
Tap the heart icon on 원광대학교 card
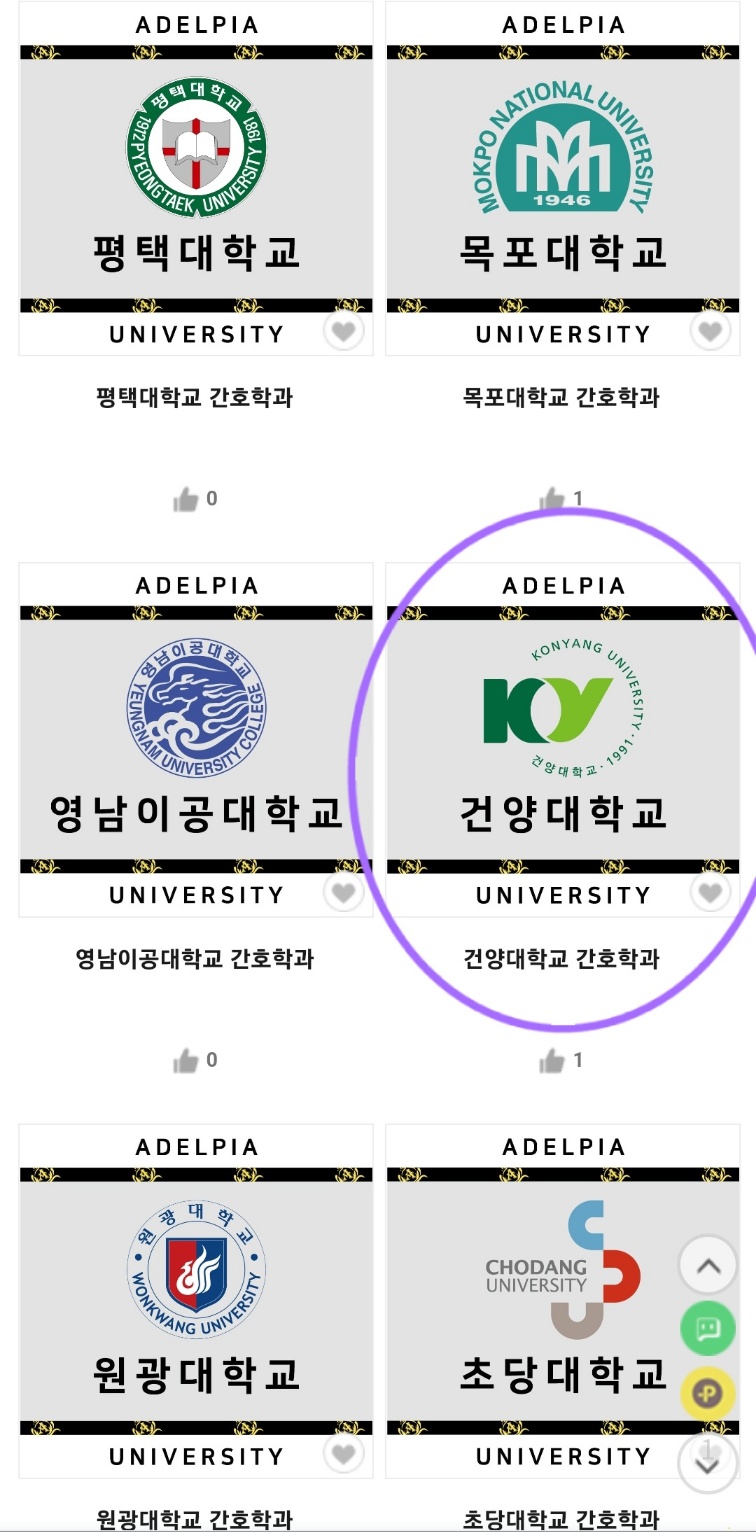tap(344, 1453)
